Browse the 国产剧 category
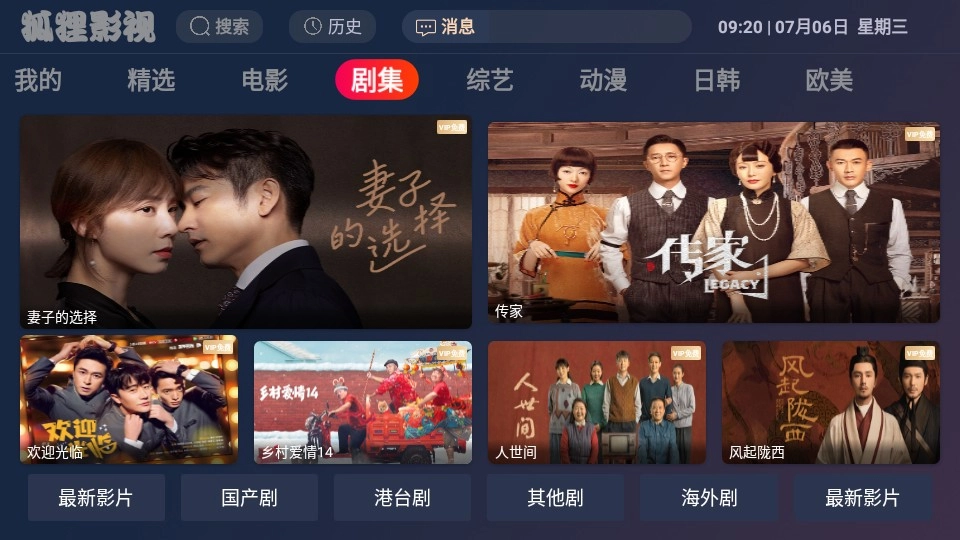Screen dimensions: 960x540 [249, 498]
